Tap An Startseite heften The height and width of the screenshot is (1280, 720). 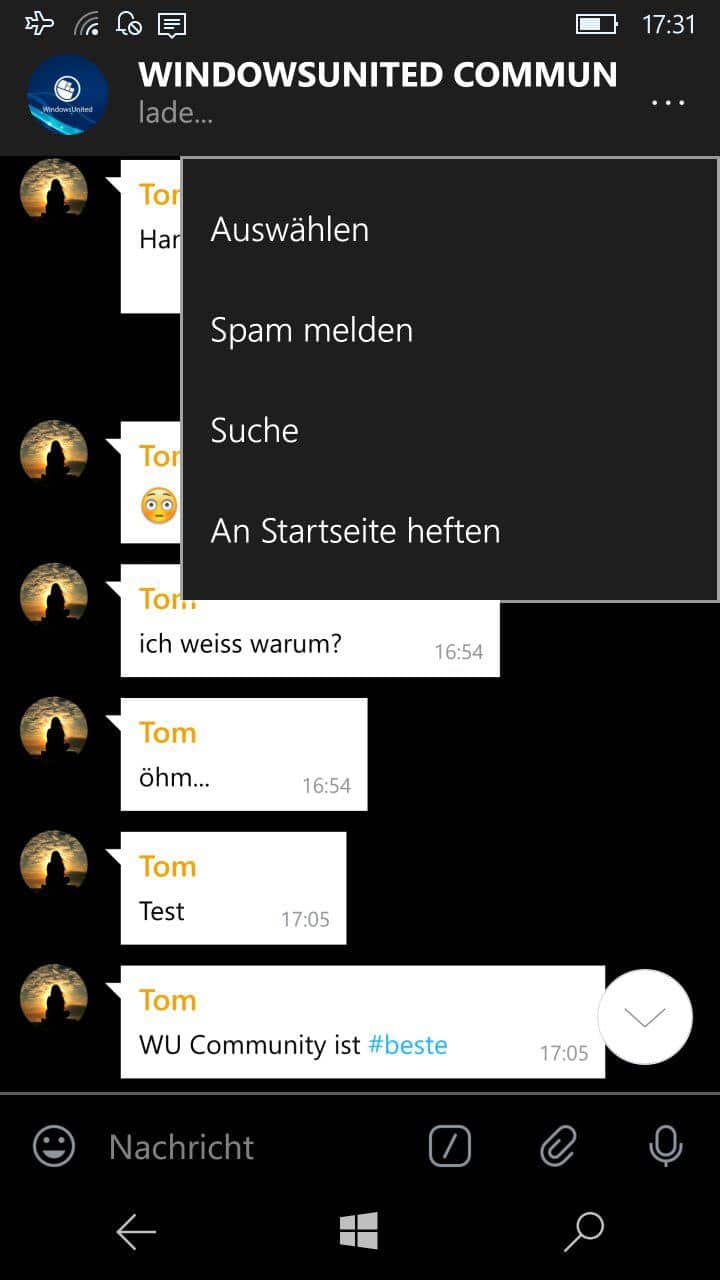449,530
